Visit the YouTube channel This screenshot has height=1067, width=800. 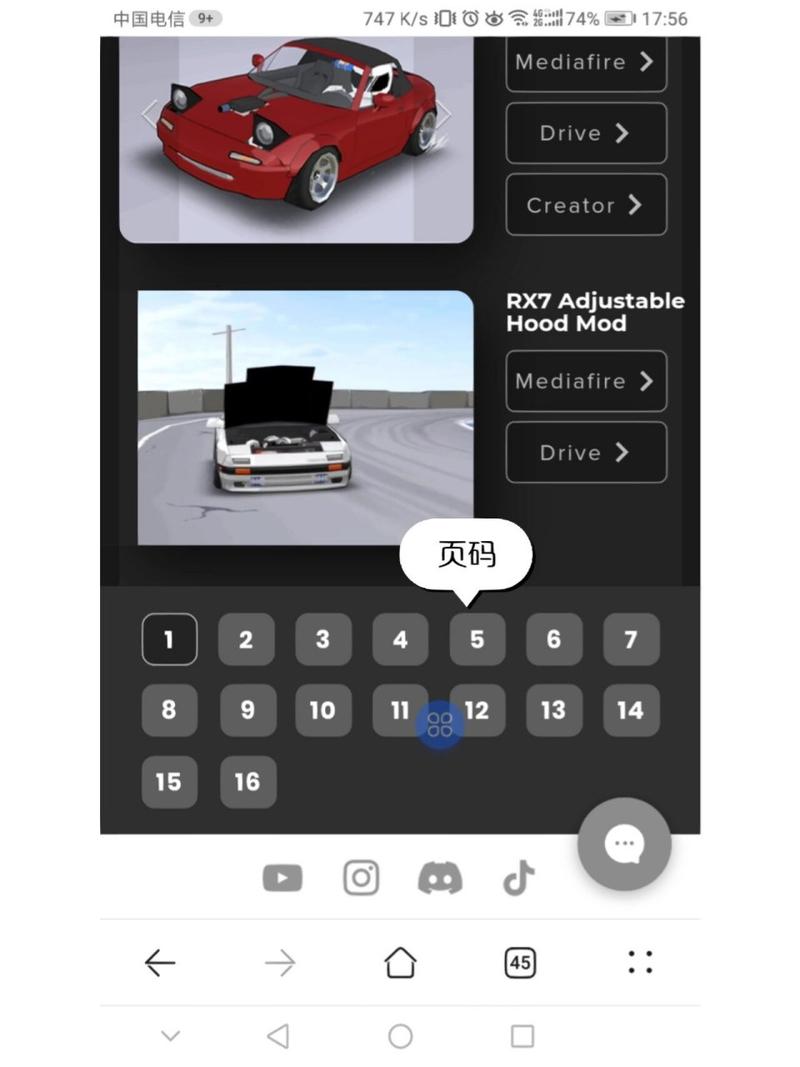point(282,878)
